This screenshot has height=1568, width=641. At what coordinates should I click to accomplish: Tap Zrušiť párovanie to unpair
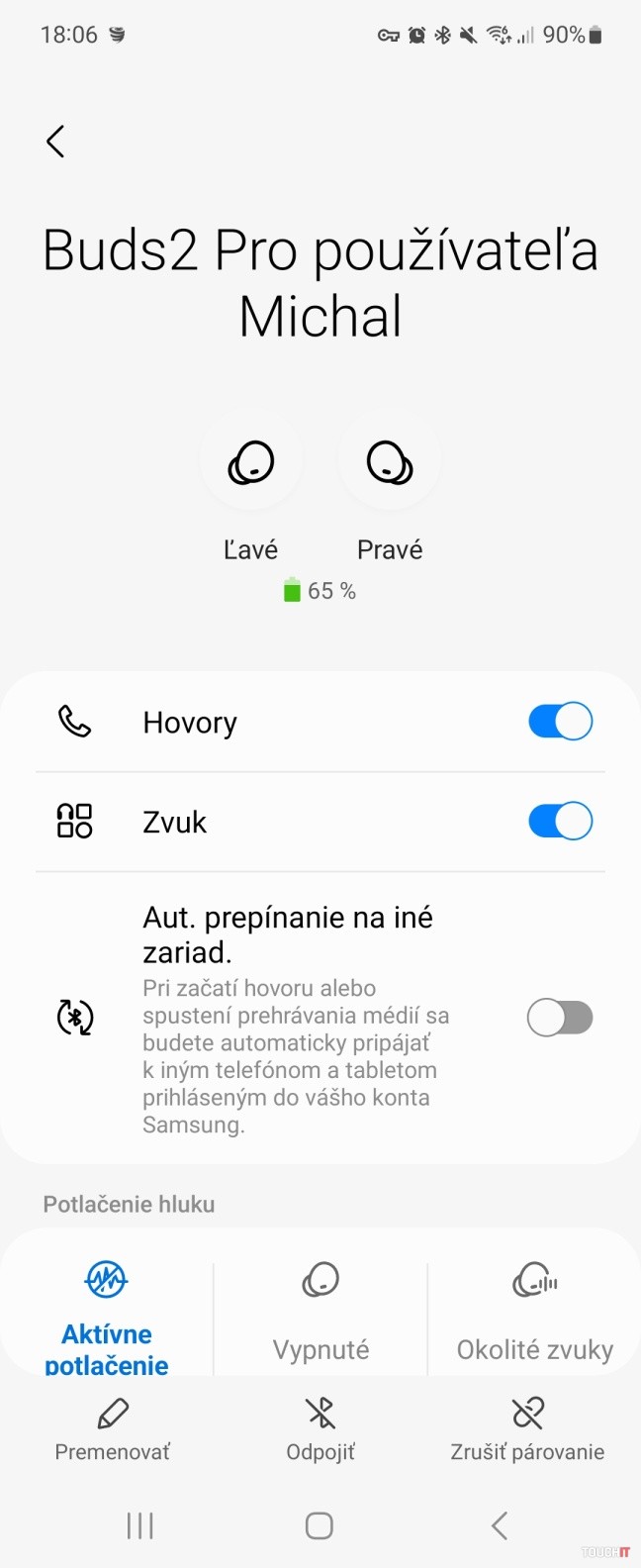point(527,1430)
